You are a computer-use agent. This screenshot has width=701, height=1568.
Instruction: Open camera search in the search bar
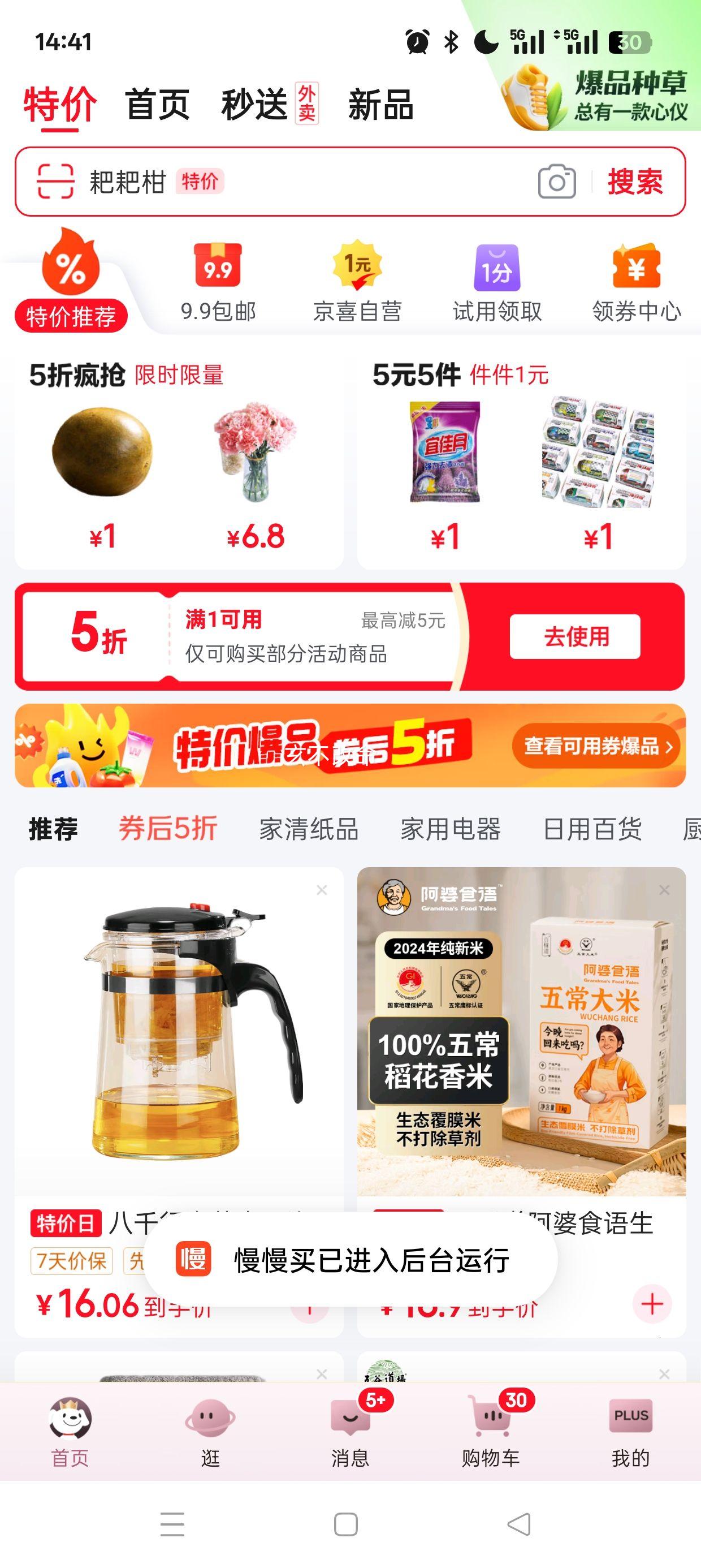pos(557,182)
